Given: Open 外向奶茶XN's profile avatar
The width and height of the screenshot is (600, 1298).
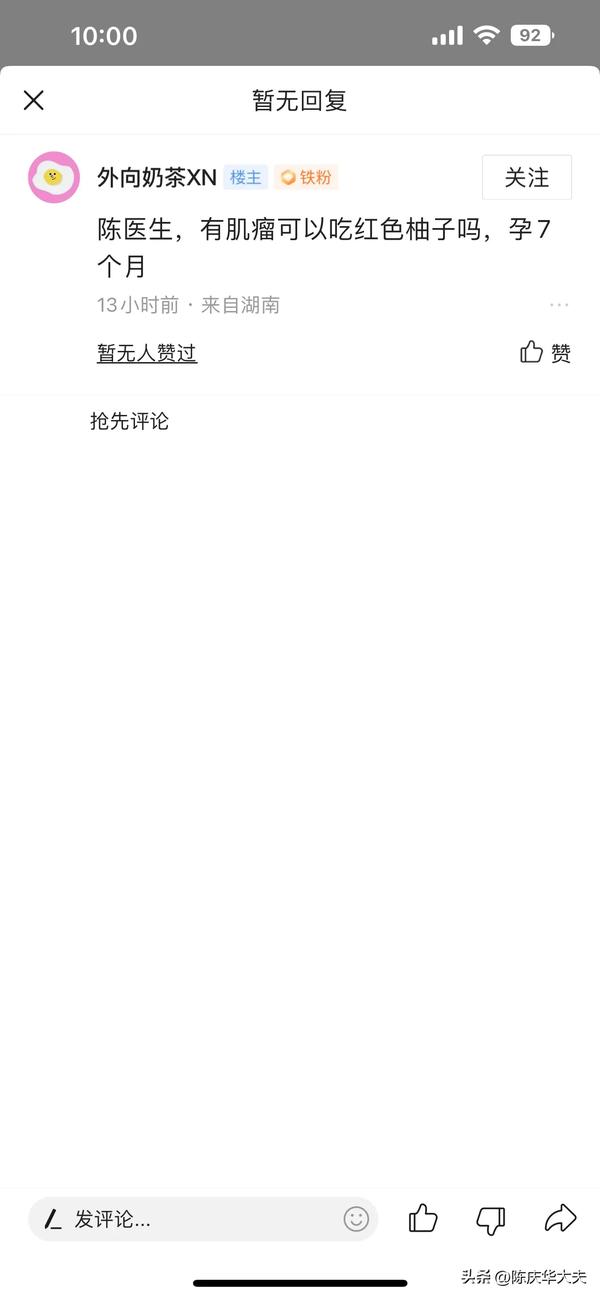Looking at the screenshot, I should 53,178.
